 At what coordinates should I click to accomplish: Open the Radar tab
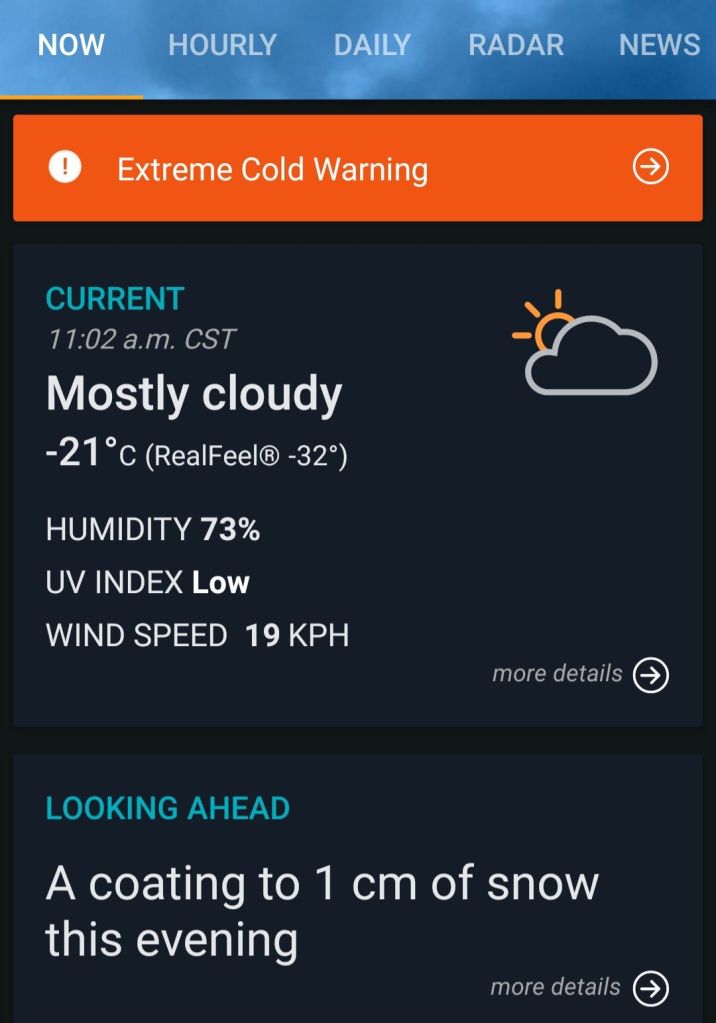pyautogui.click(x=516, y=45)
